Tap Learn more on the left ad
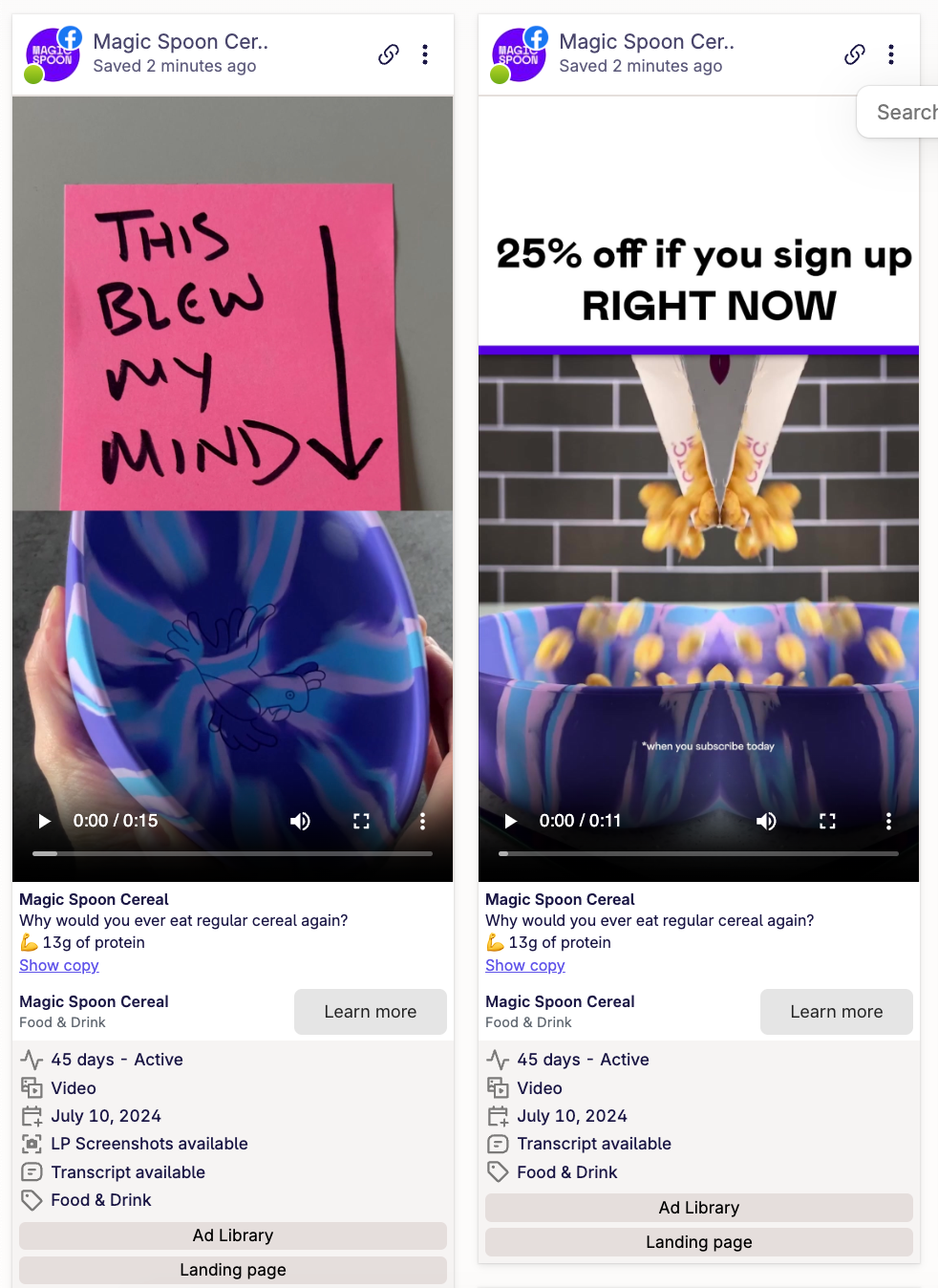This screenshot has width=938, height=1288. (370, 1012)
